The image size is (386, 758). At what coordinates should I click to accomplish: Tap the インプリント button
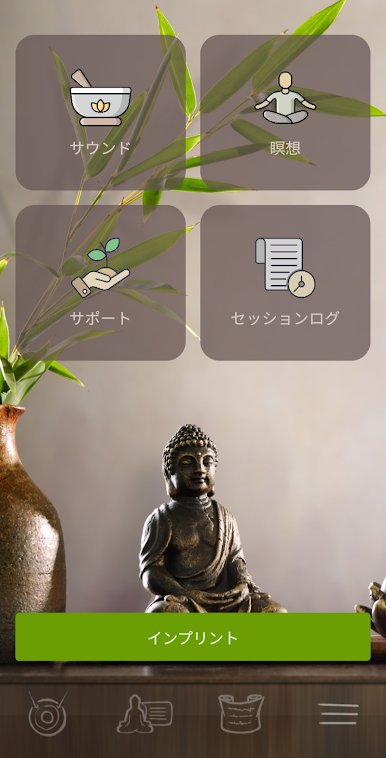(x=193, y=637)
